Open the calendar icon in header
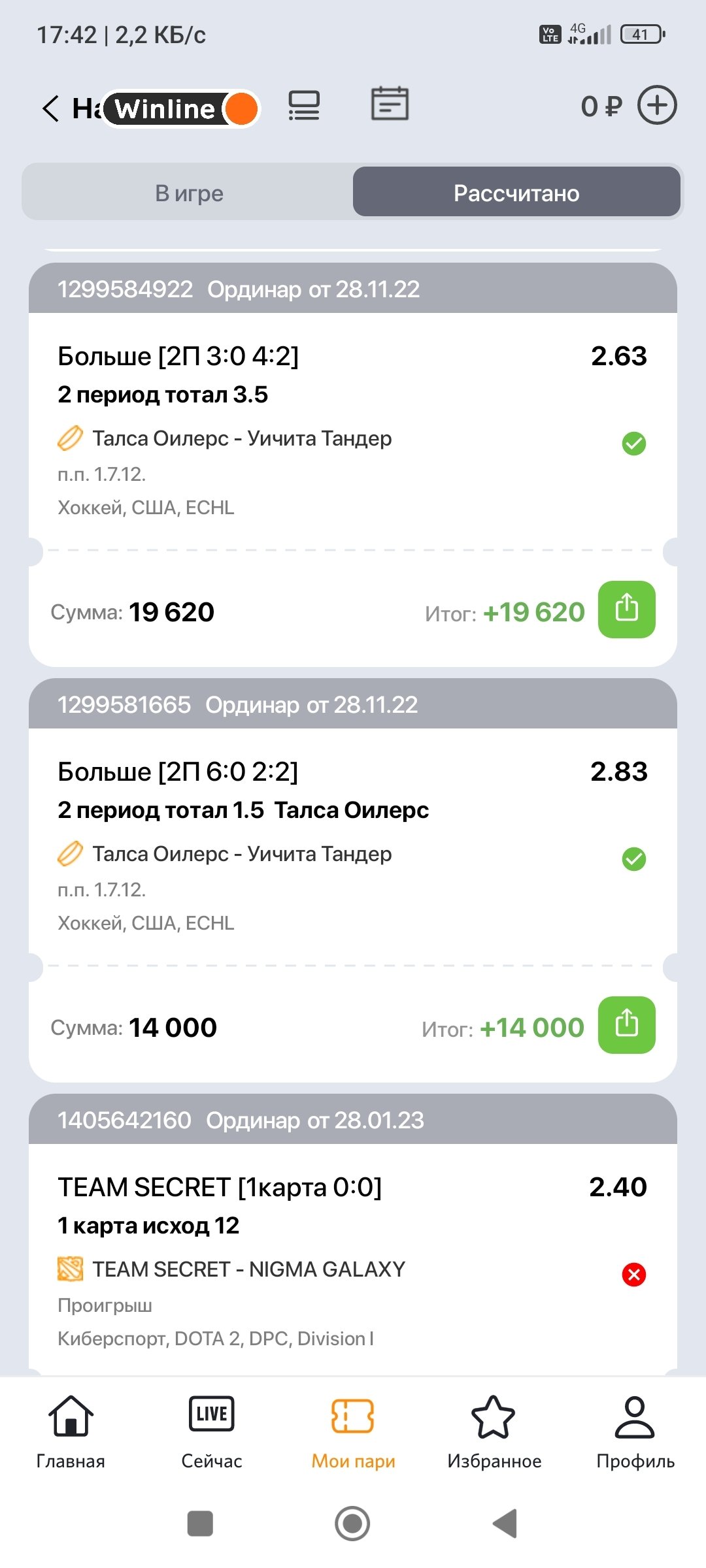The width and height of the screenshot is (706, 1568). [390, 105]
